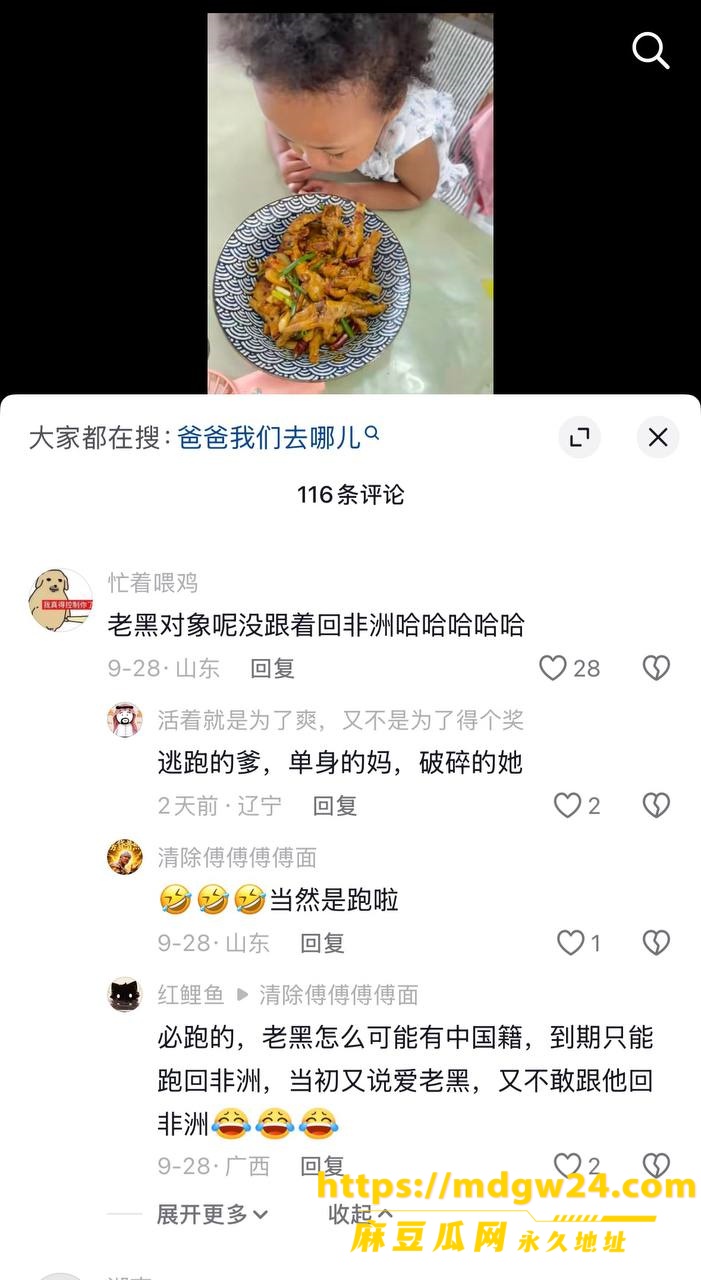Reply to 忙着喂鸡's comment
This screenshot has height=1280, width=701.
pos(273,669)
